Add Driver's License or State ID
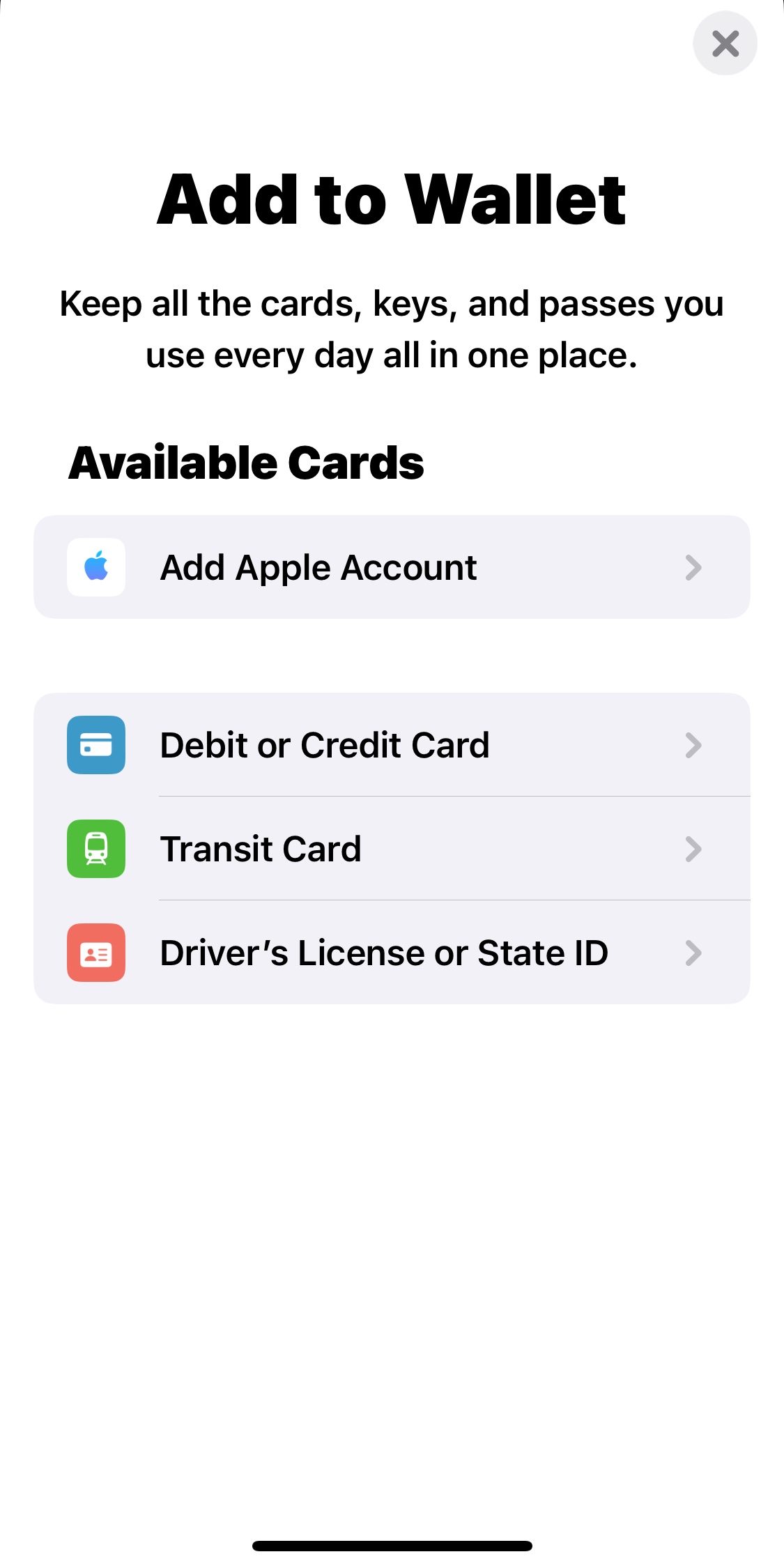The height and width of the screenshot is (1568, 784). pos(391,953)
